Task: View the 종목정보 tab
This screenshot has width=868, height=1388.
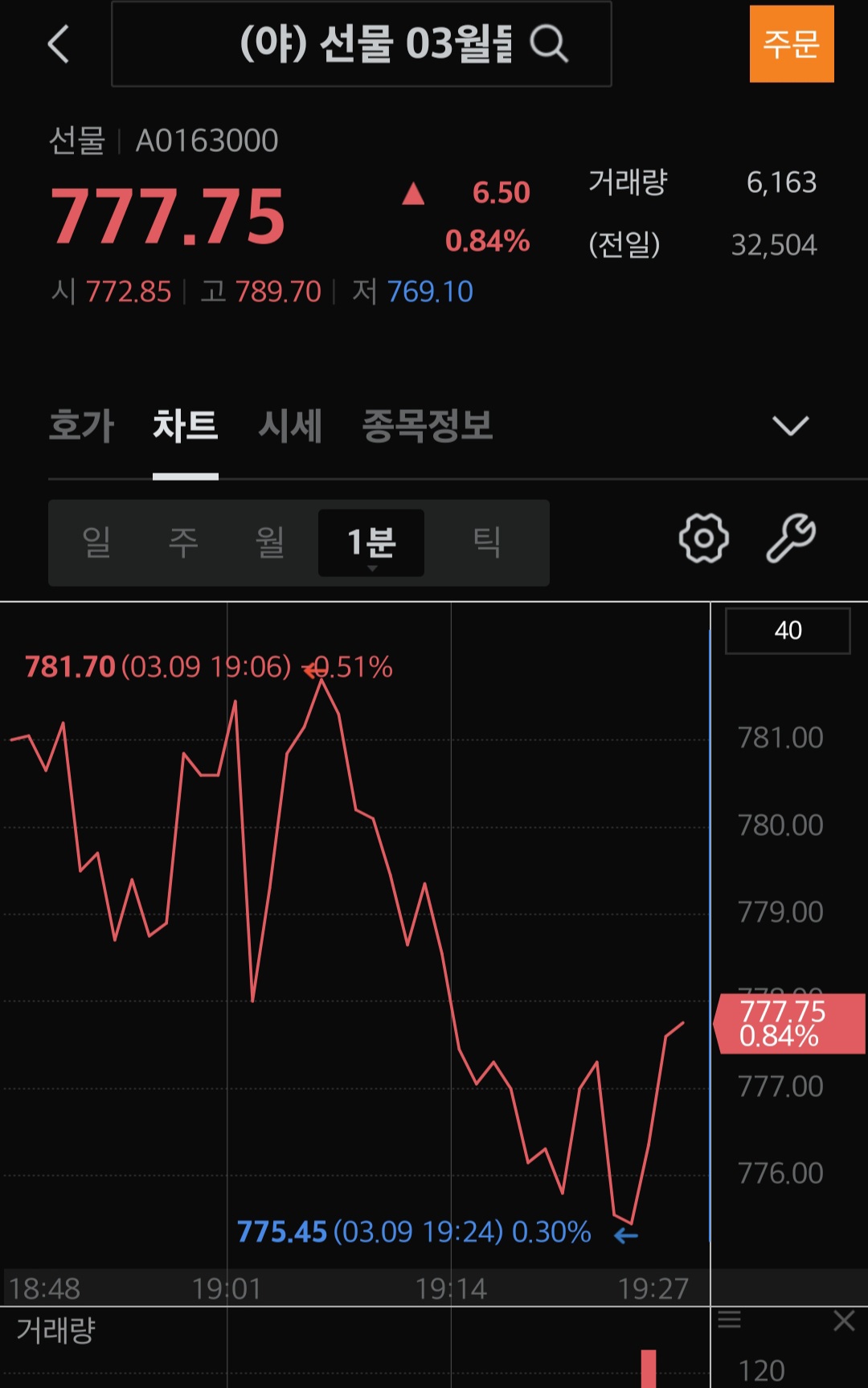Action: coord(427,426)
